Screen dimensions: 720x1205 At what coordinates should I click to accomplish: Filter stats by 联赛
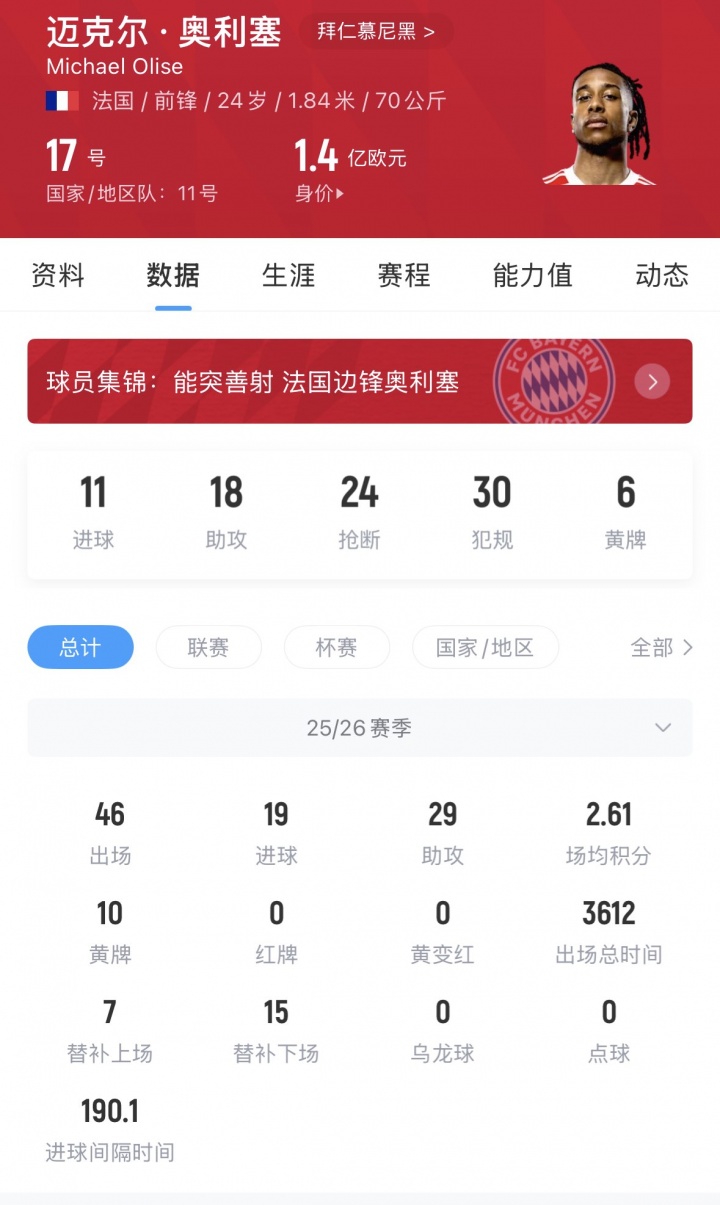tap(208, 647)
